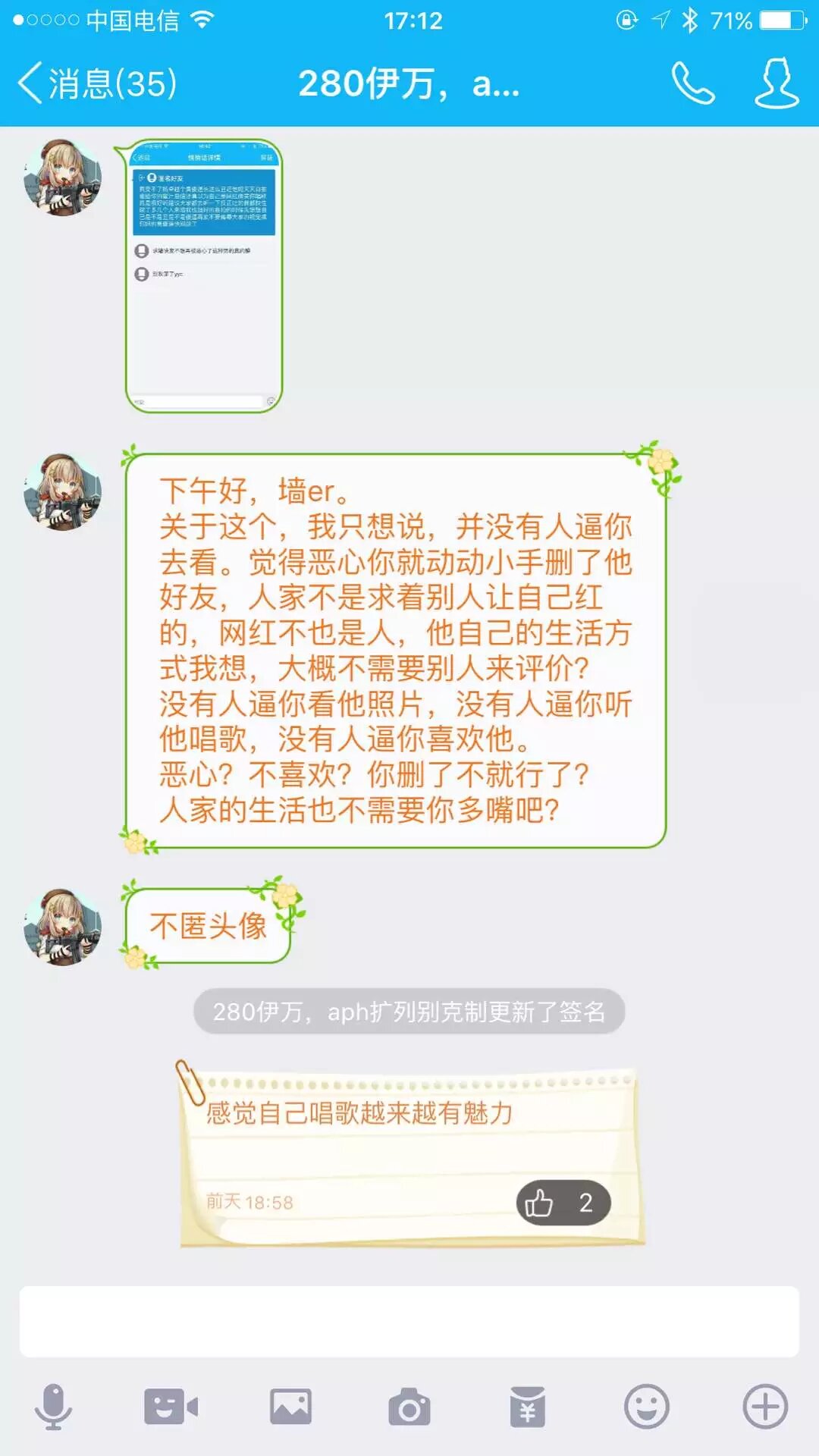Focus the message text input box
Viewport: 819px width, 1456px height.
tap(409, 1321)
